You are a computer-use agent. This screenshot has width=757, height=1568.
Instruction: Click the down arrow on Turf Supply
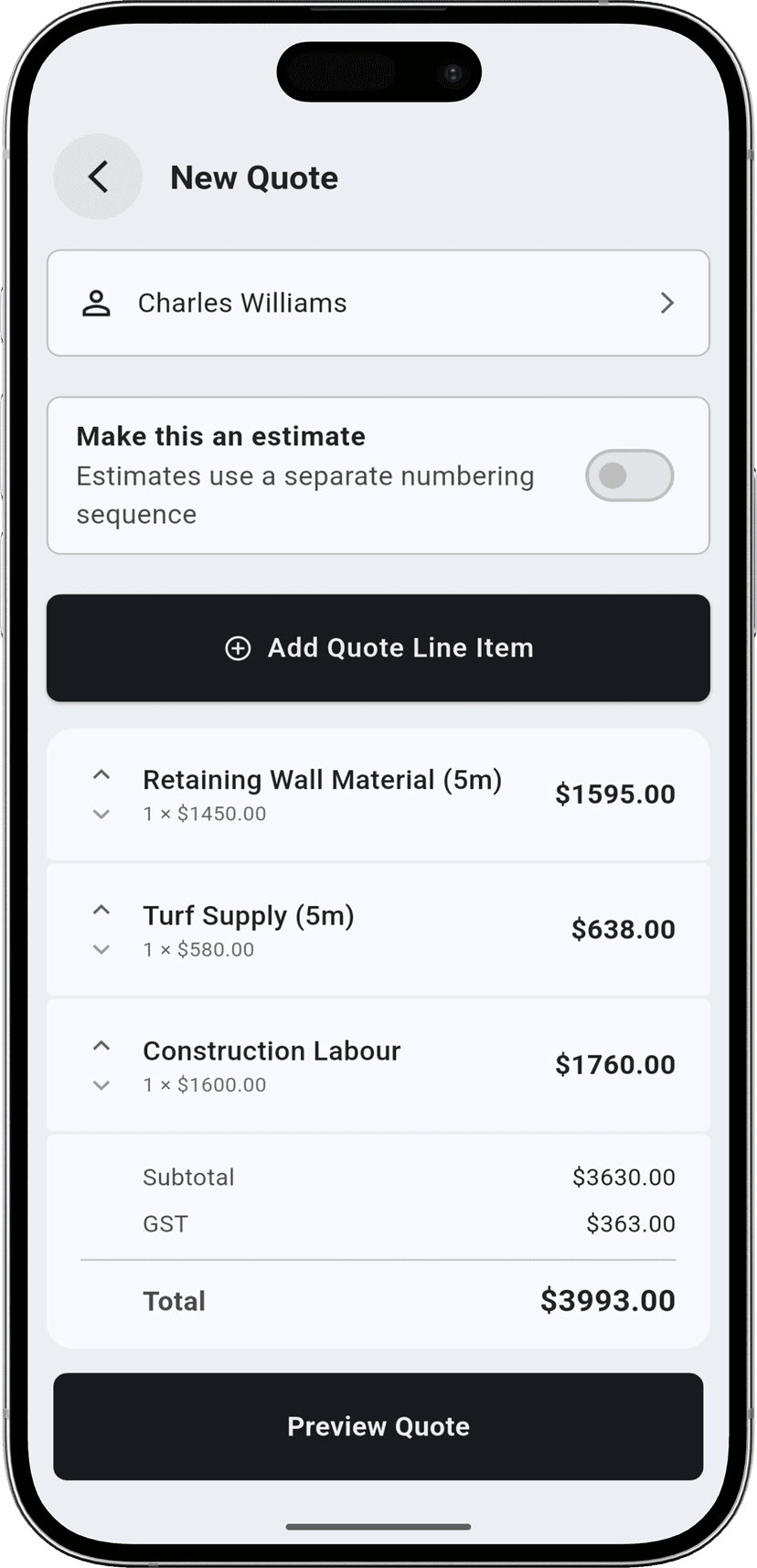(x=101, y=949)
